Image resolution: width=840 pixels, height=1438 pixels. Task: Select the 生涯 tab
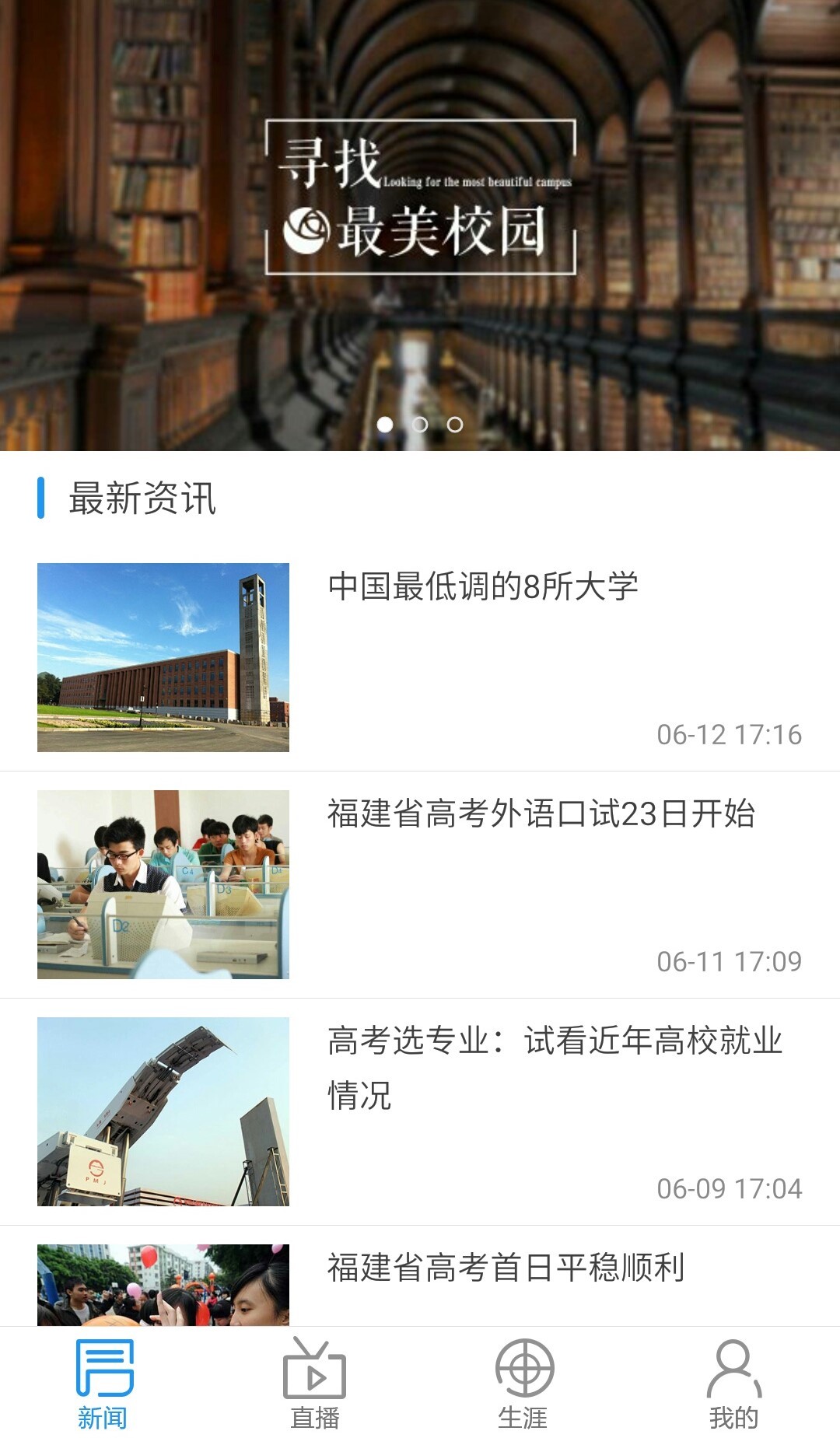coord(523,1384)
